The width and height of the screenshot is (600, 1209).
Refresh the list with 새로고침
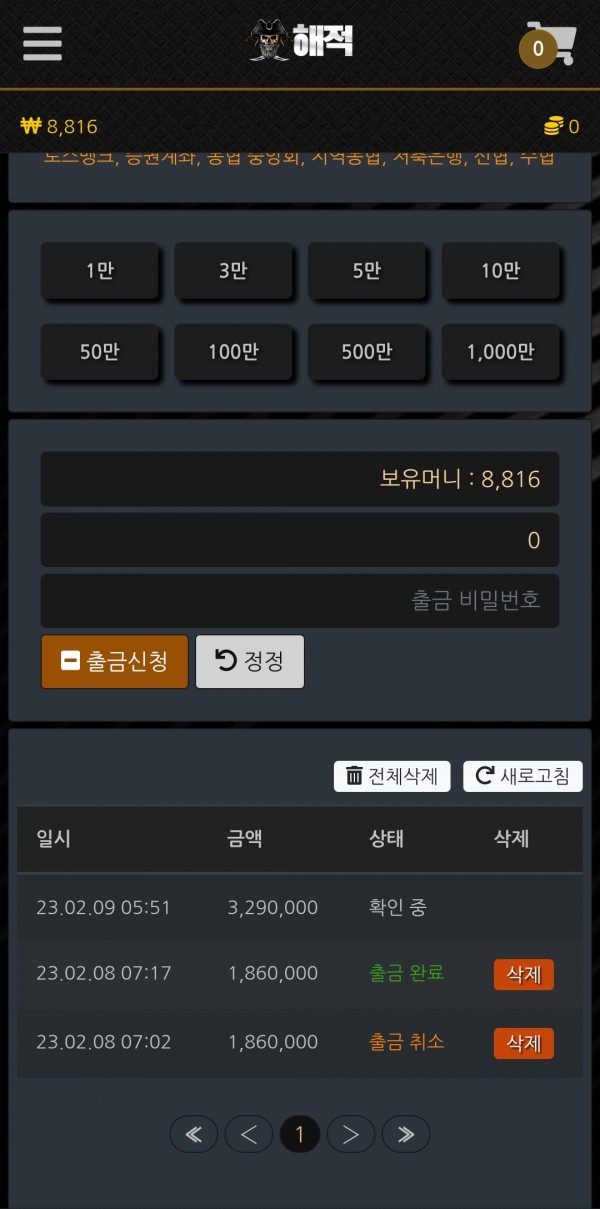(x=522, y=776)
